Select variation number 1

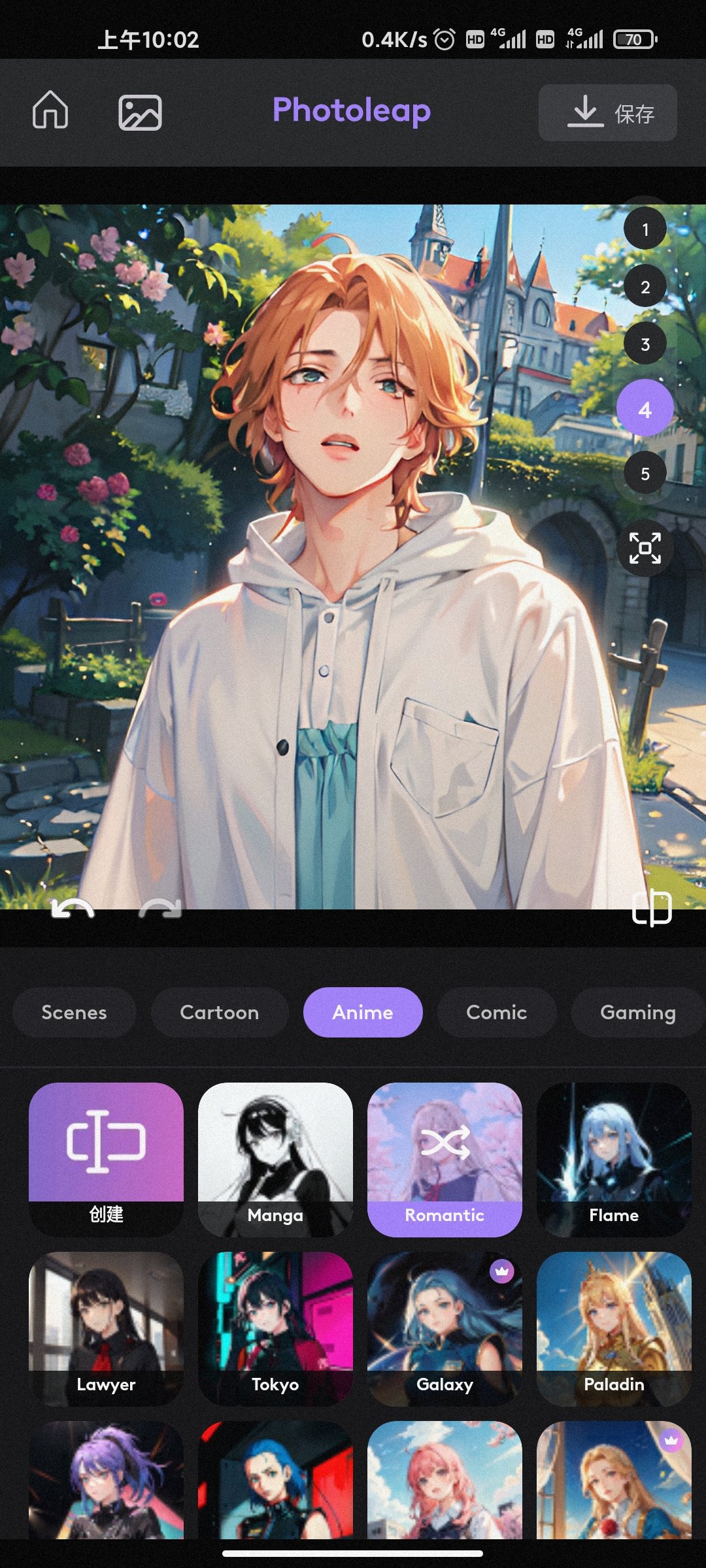pos(645,229)
